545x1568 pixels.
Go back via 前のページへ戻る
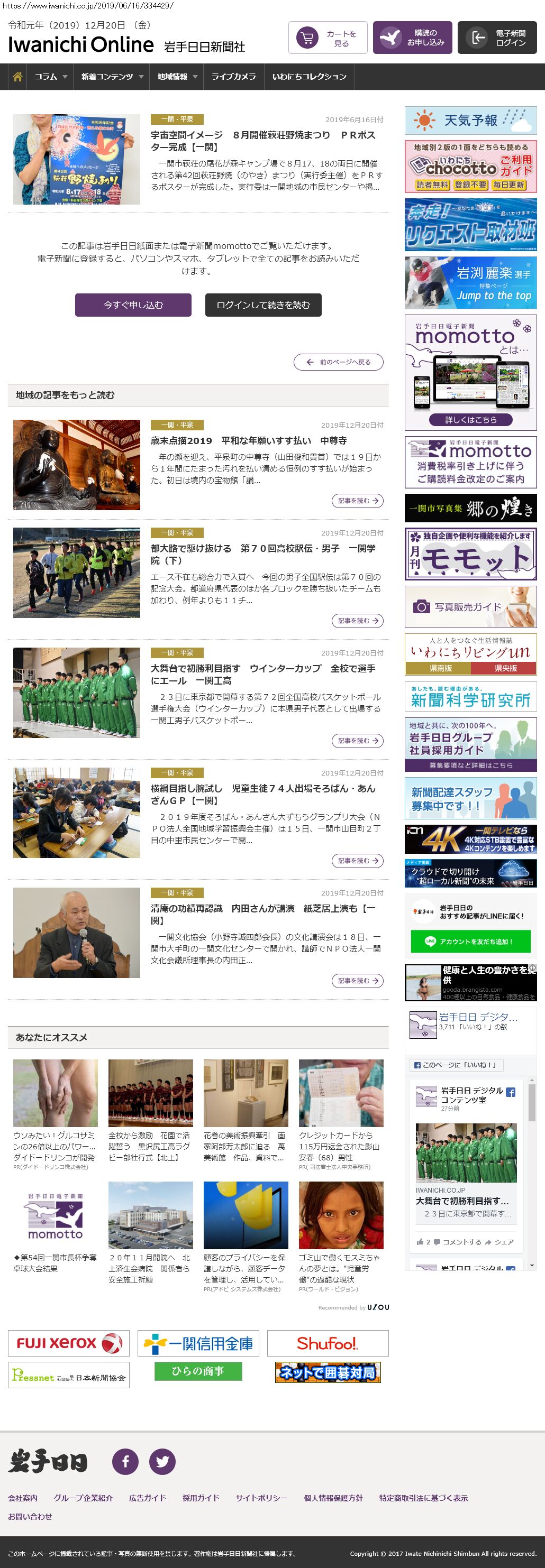[339, 362]
